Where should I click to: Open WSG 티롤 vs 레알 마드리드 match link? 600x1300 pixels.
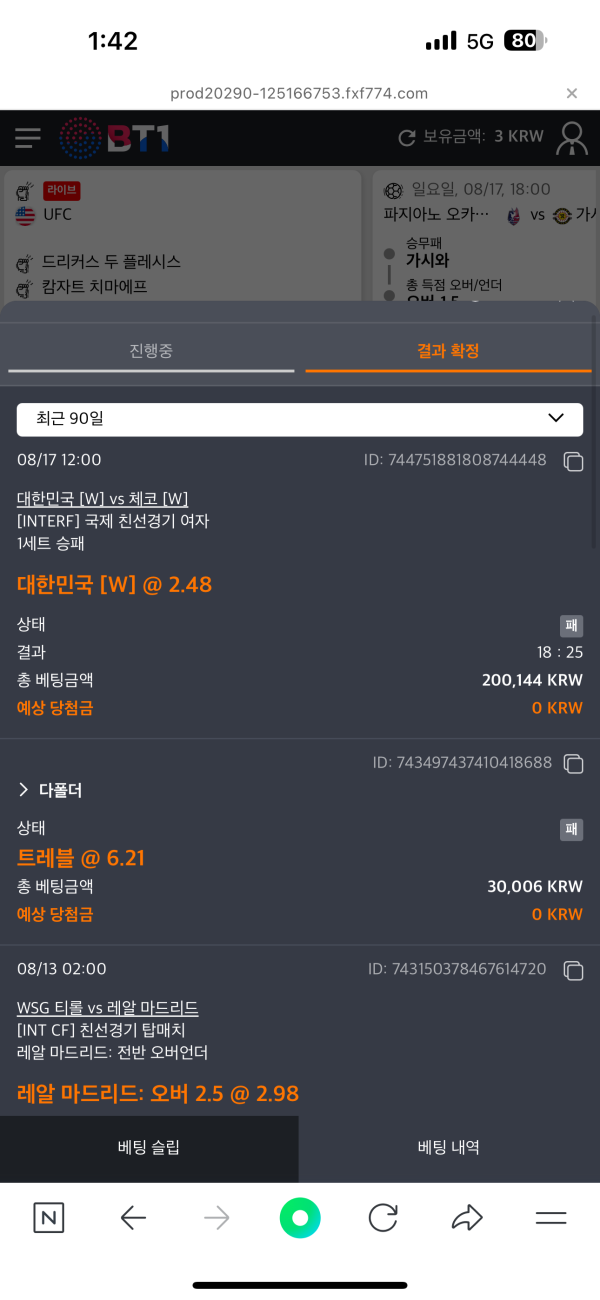pyautogui.click(x=108, y=1007)
